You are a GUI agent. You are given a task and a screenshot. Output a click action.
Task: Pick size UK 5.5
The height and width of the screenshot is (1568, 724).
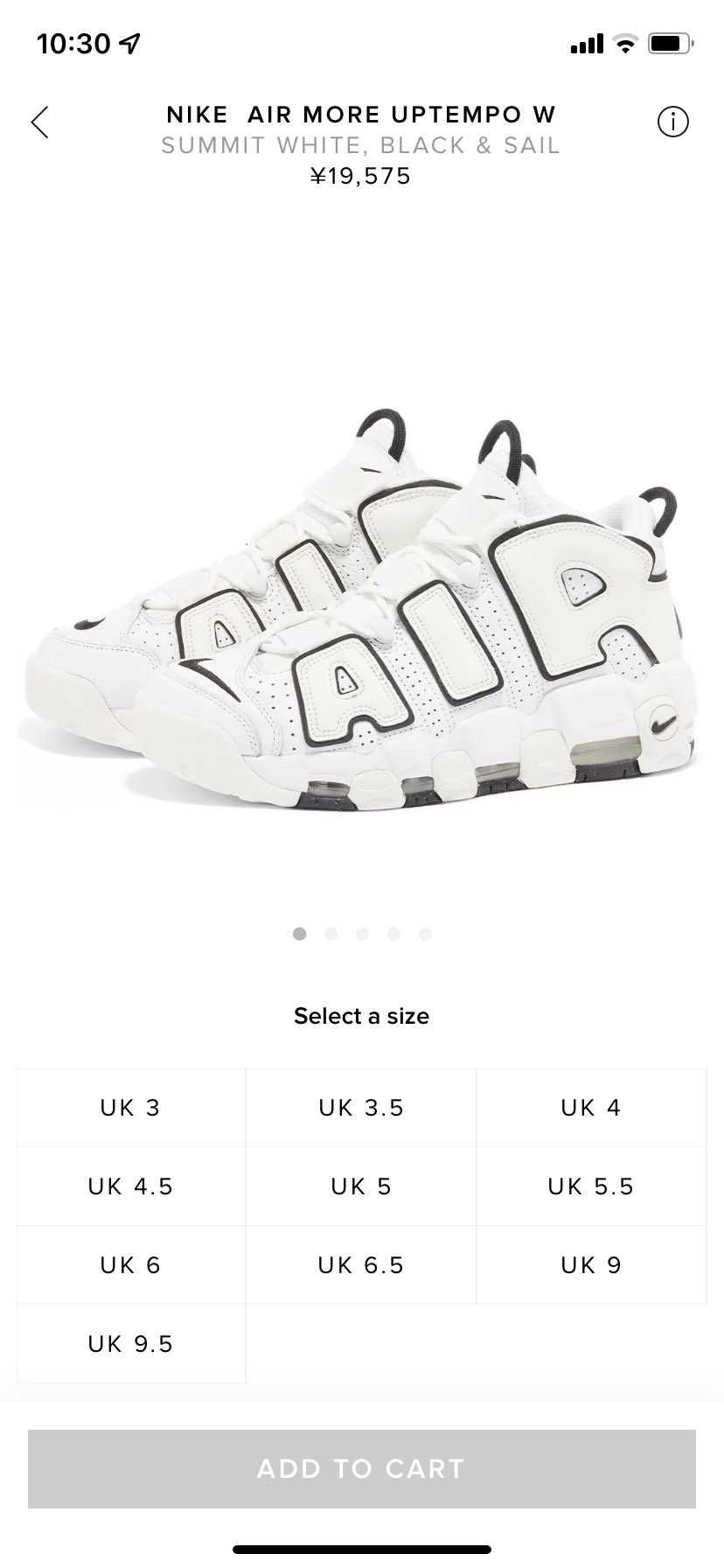pyautogui.click(x=591, y=1186)
